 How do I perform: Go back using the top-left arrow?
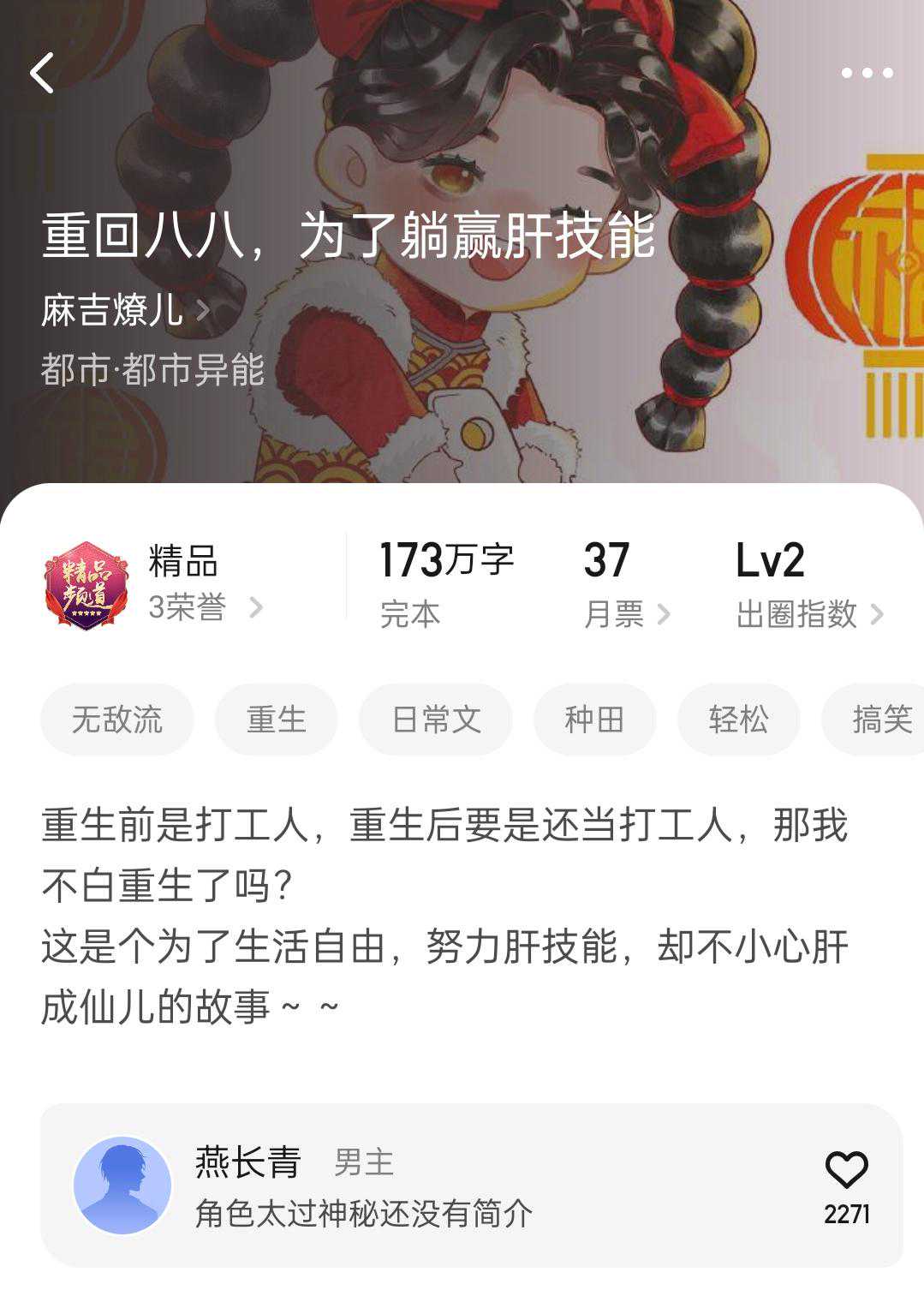(x=42, y=73)
